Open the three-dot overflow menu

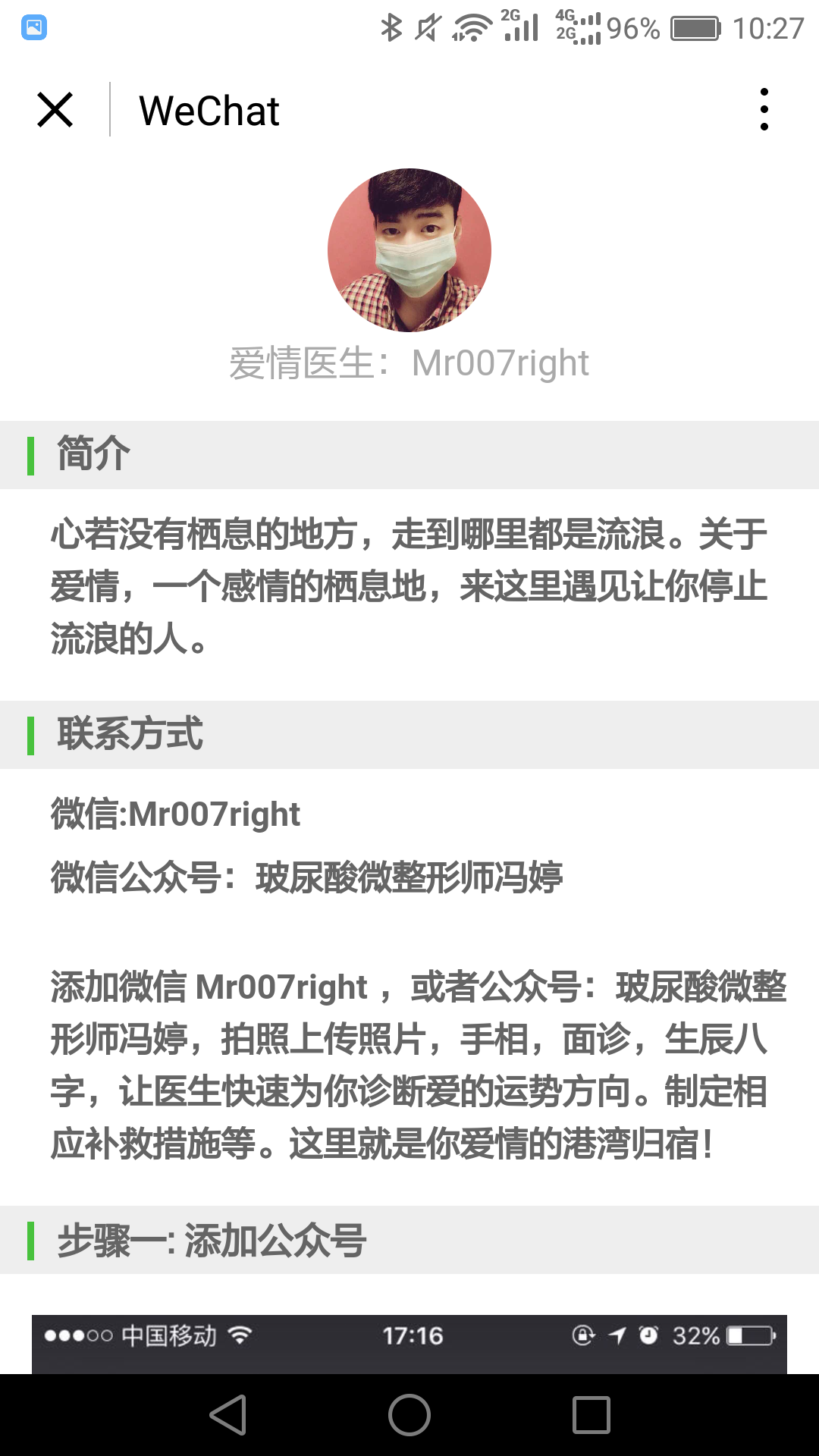(764, 110)
